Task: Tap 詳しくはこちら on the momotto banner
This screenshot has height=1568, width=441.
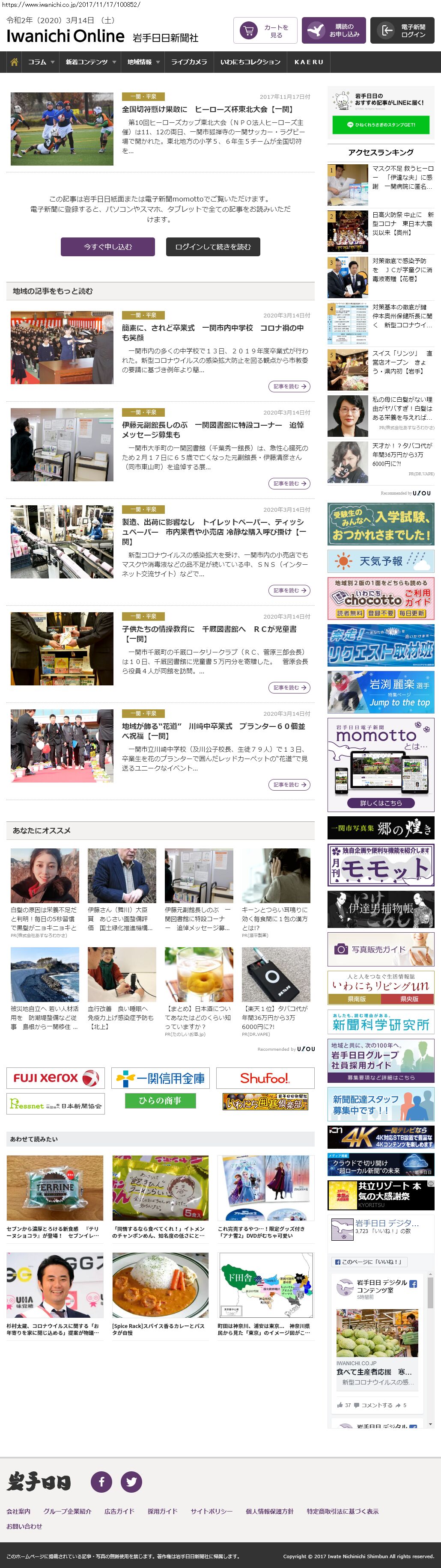Action: click(x=381, y=803)
